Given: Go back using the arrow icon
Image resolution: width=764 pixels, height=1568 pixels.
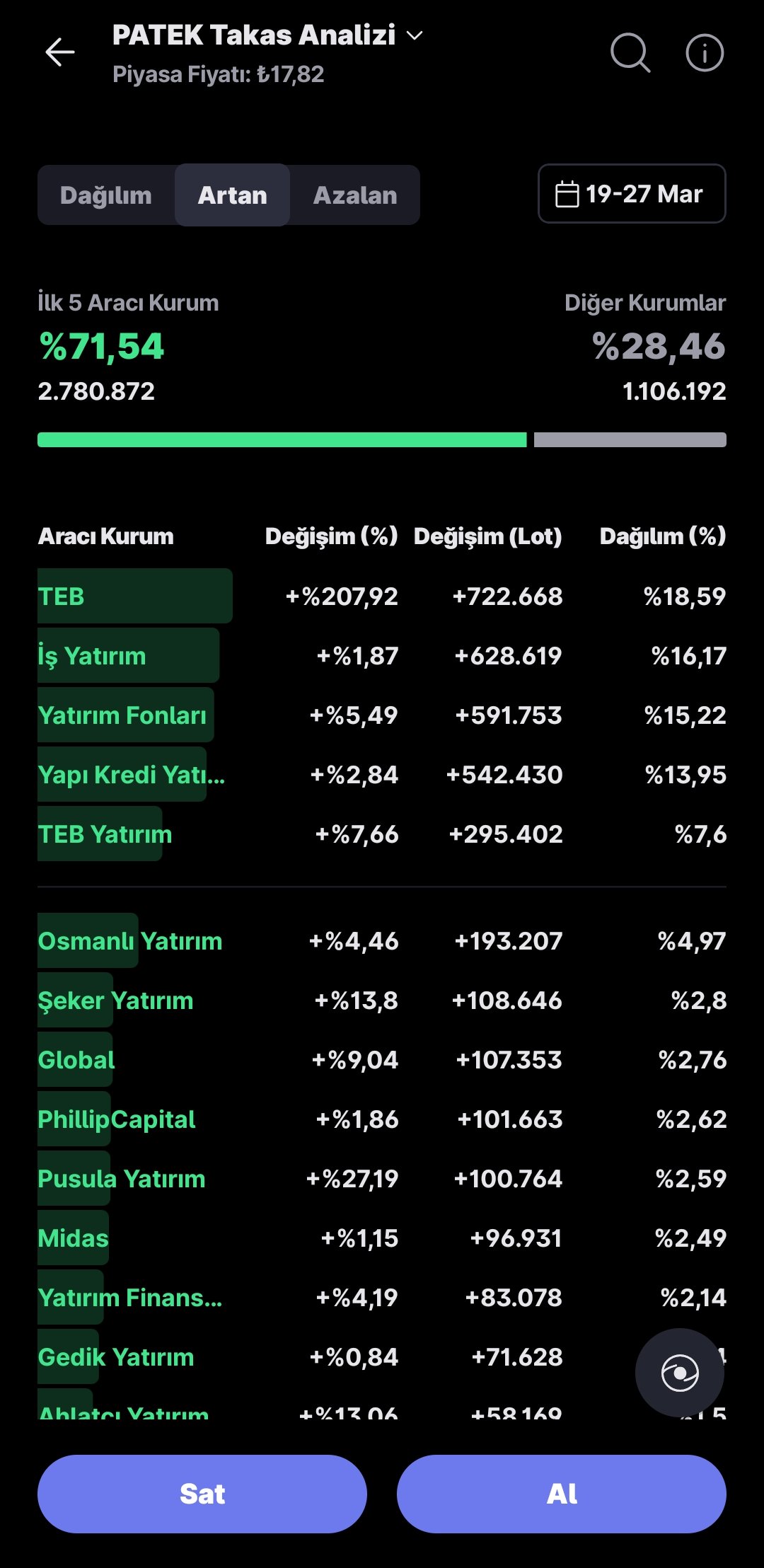Looking at the screenshot, I should pyautogui.click(x=59, y=52).
